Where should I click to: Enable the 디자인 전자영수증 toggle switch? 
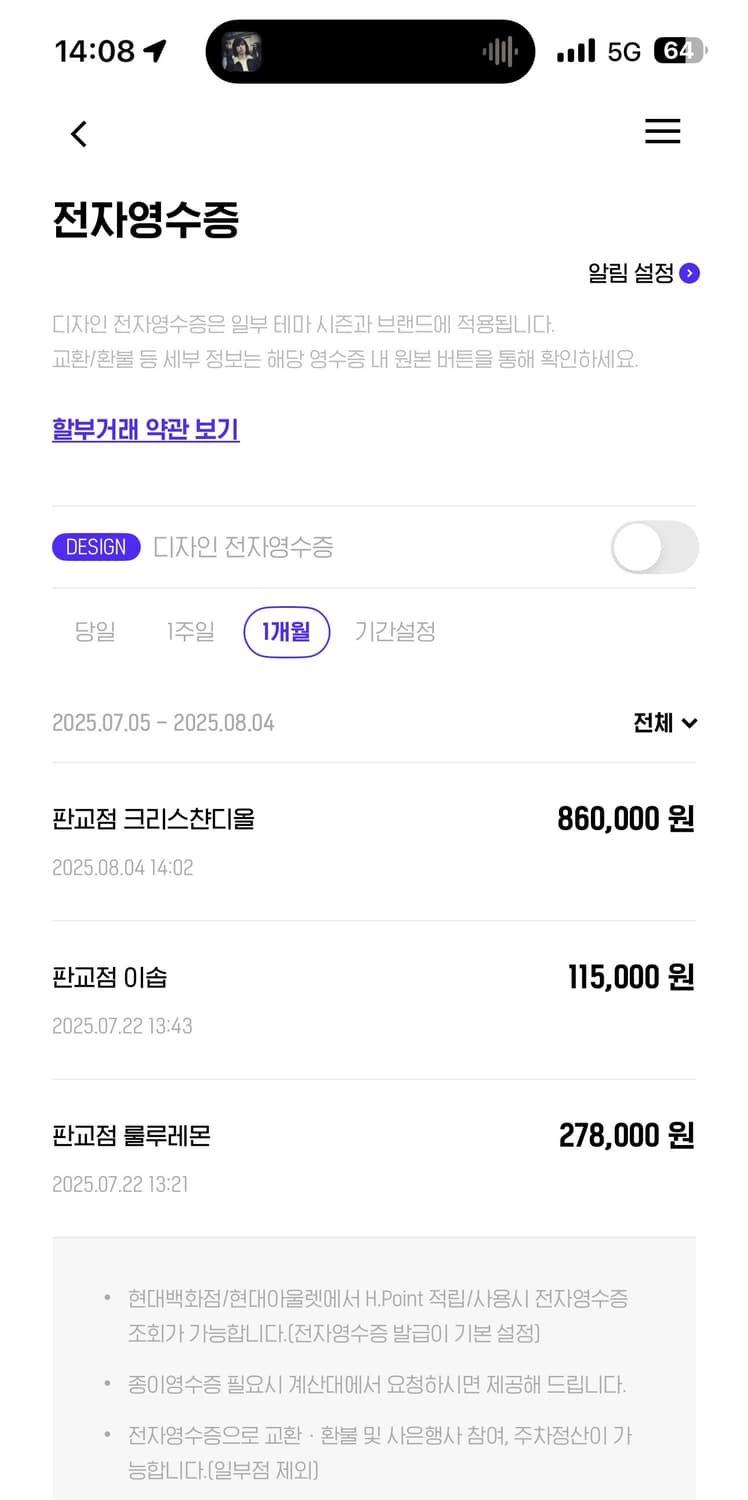click(655, 547)
